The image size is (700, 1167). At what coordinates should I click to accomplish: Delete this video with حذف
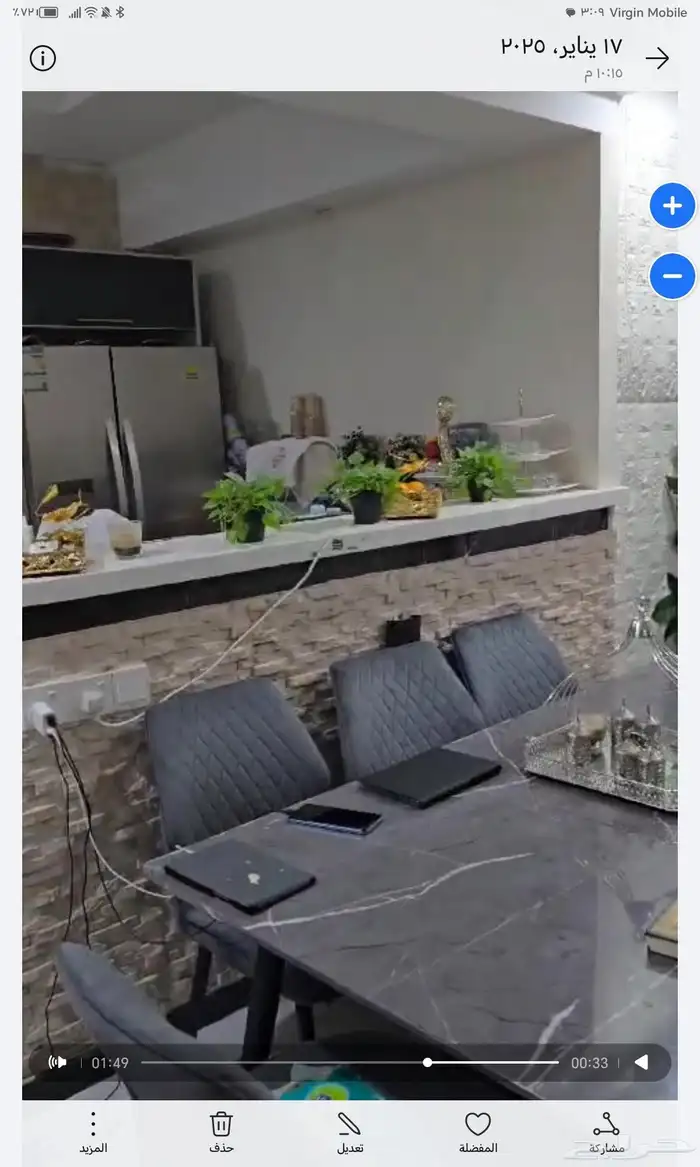222,1132
